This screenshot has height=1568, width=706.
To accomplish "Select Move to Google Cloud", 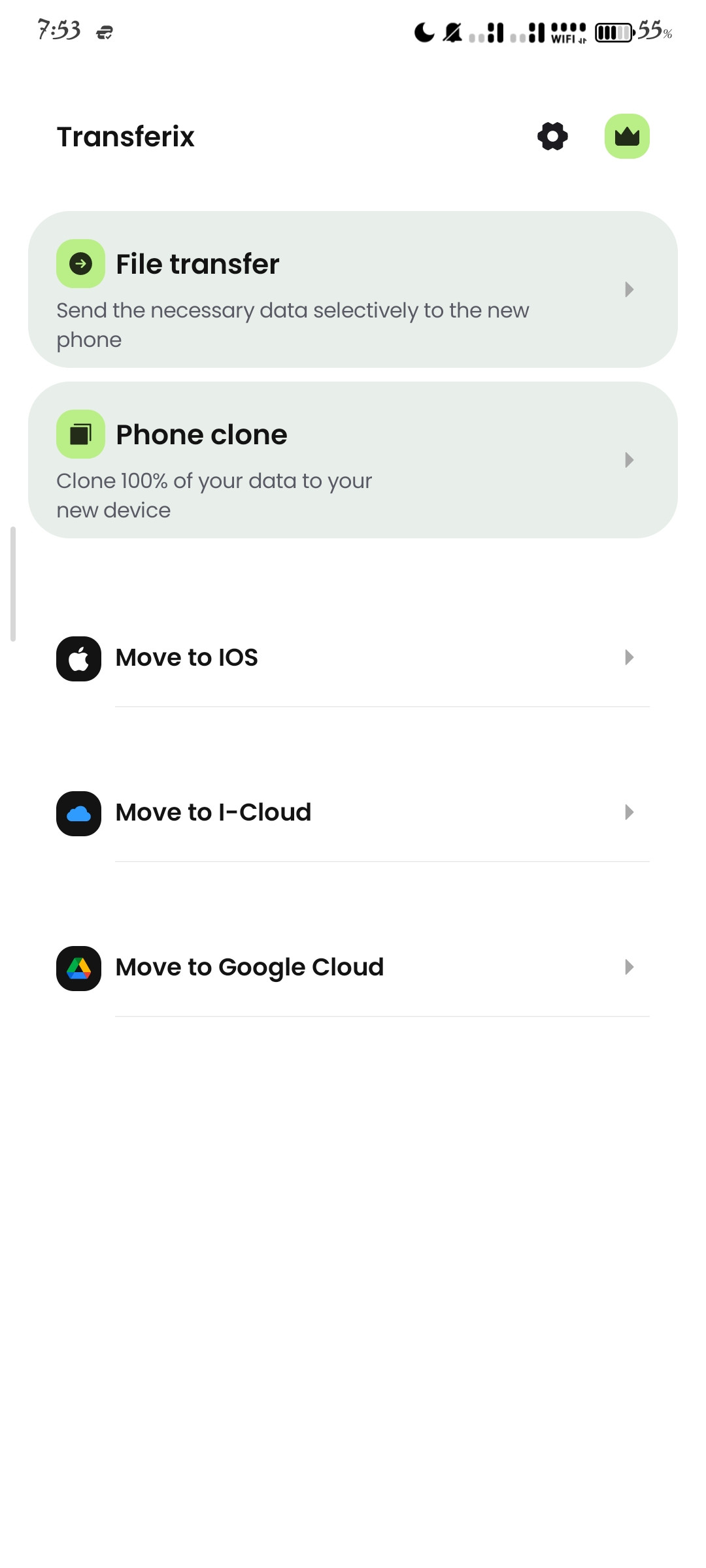I will [352, 968].
